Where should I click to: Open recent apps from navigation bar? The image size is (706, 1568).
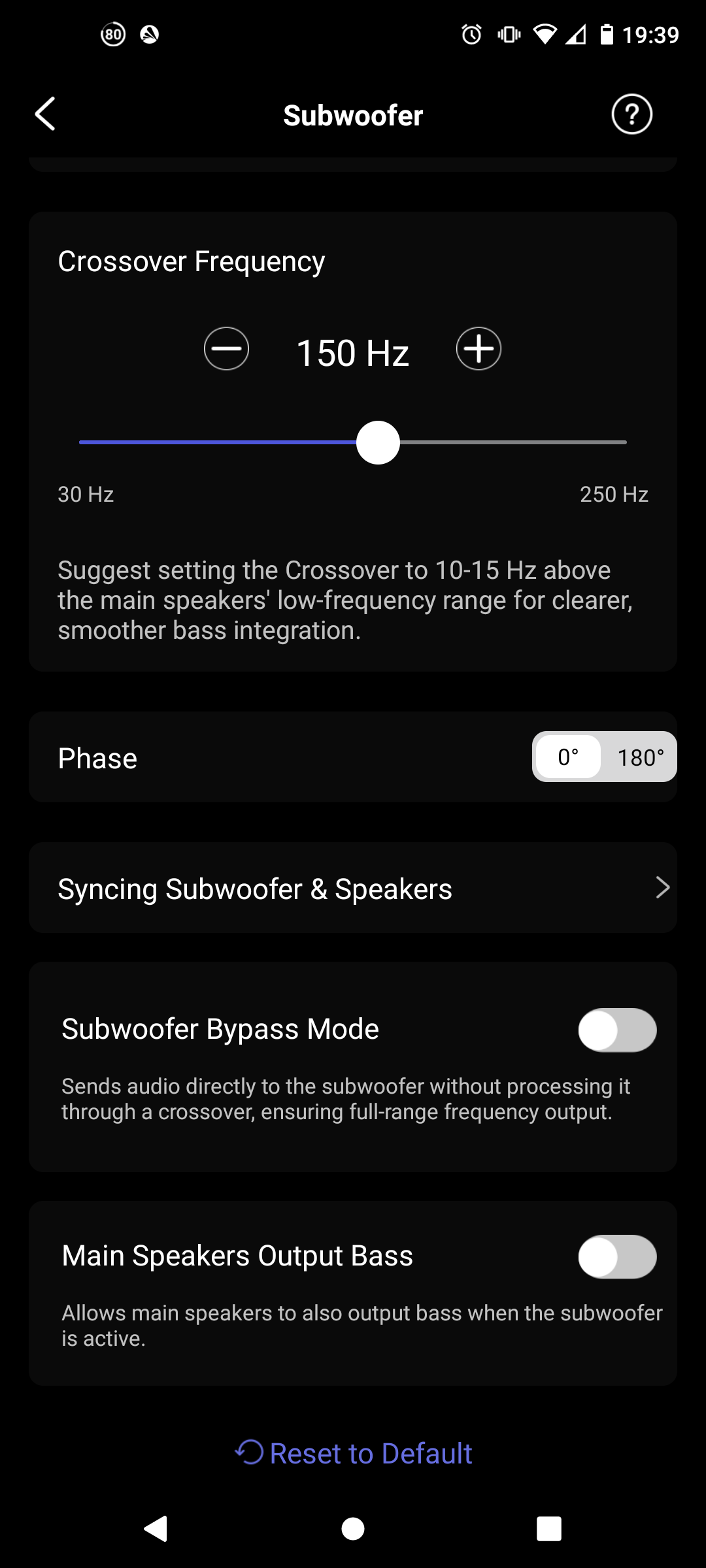pos(549,1529)
